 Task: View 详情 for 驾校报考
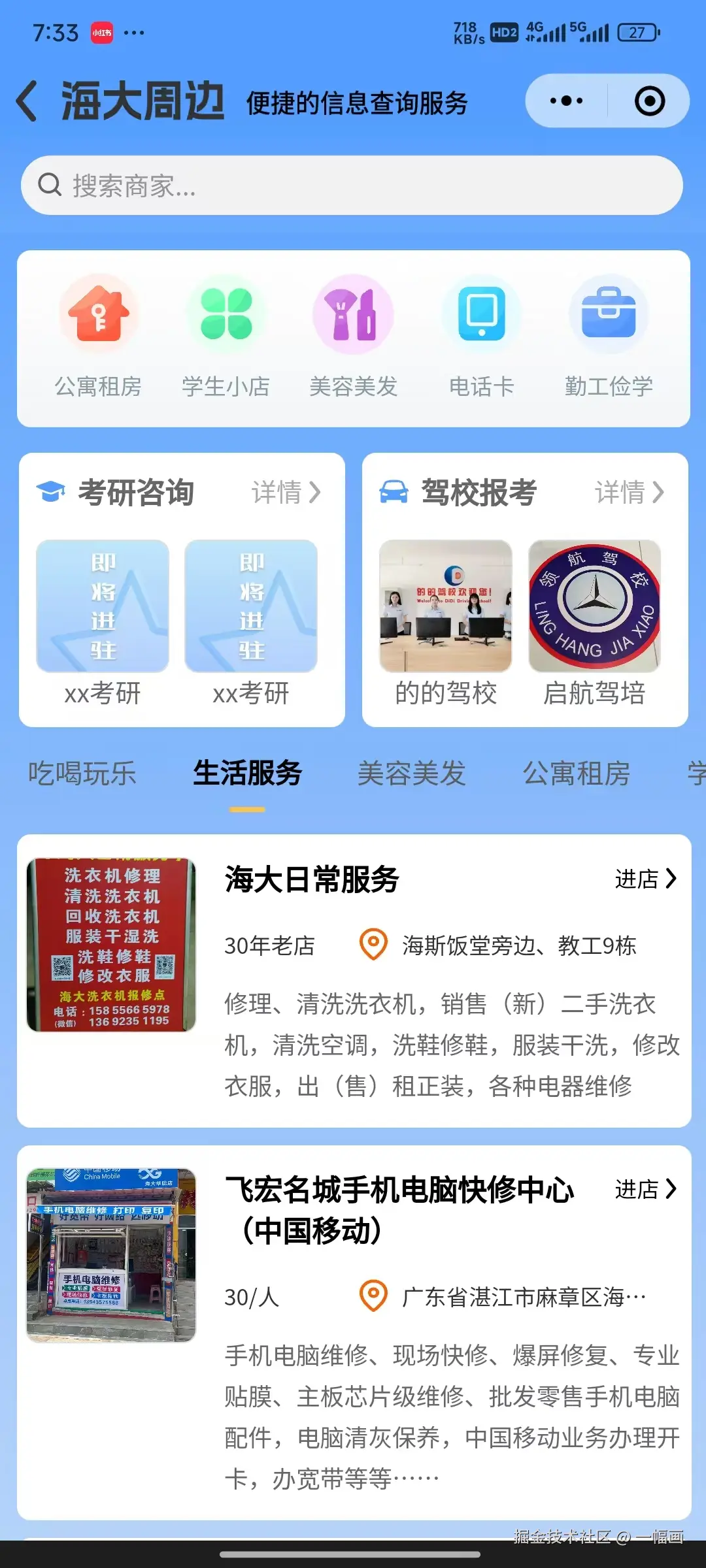click(629, 492)
